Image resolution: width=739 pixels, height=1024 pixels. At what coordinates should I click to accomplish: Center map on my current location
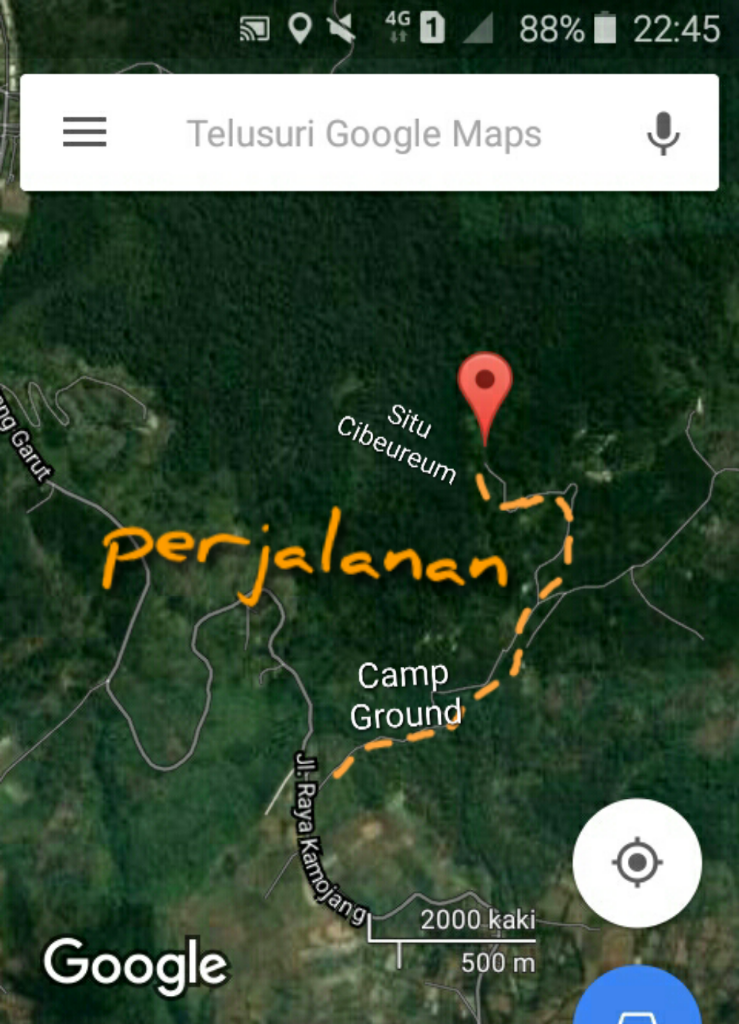[x=637, y=862]
